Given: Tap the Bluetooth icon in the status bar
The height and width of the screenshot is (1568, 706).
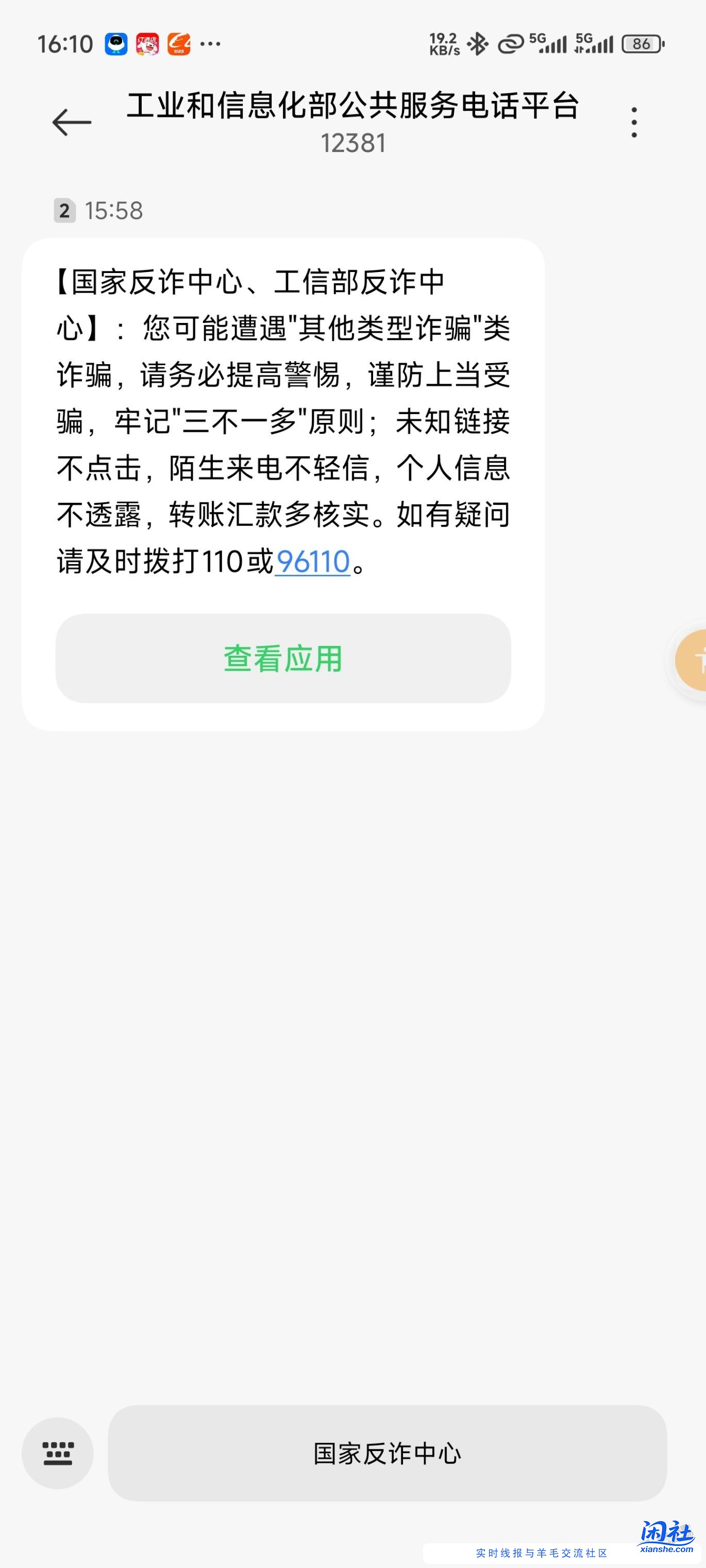Looking at the screenshot, I should coord(478,43).
